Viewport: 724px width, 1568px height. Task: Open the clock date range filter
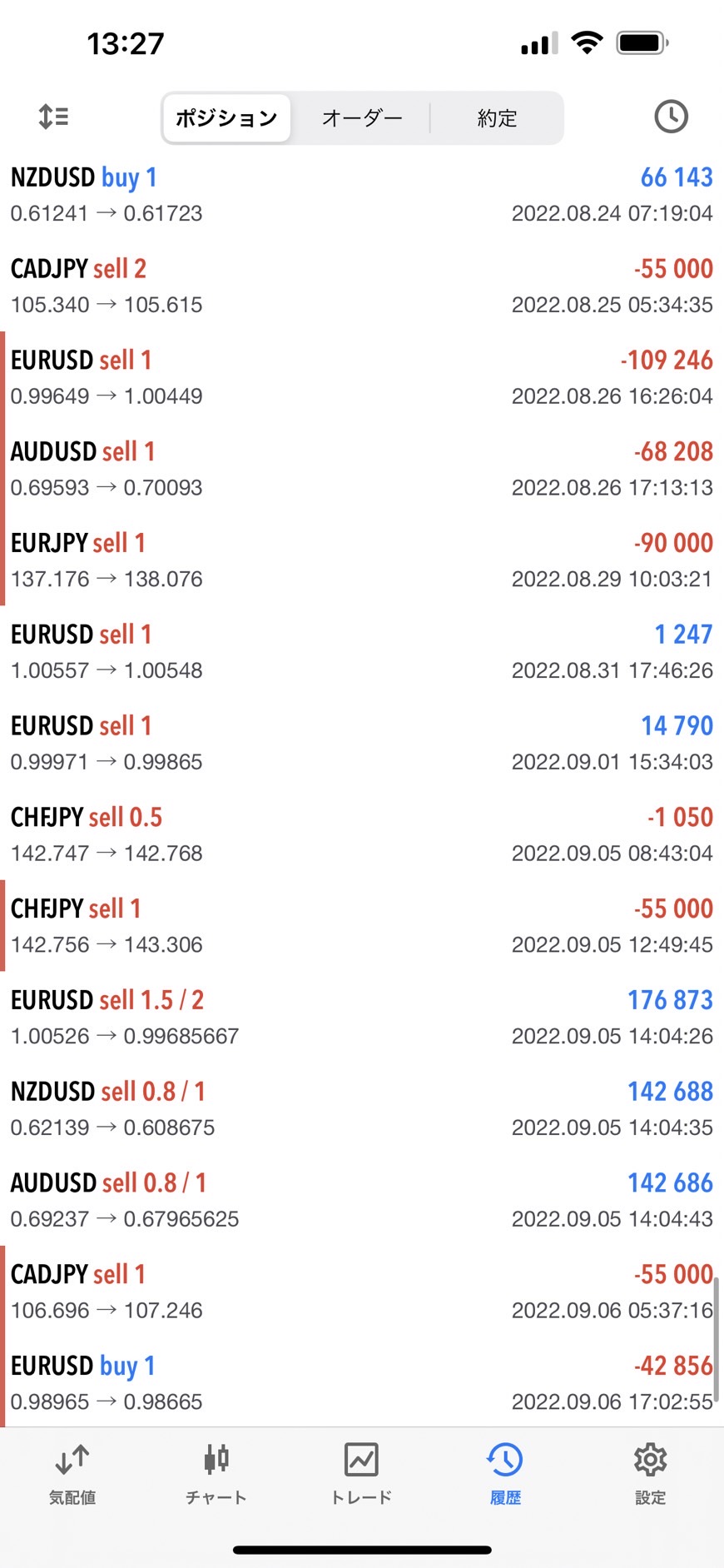tap(671, 117)
